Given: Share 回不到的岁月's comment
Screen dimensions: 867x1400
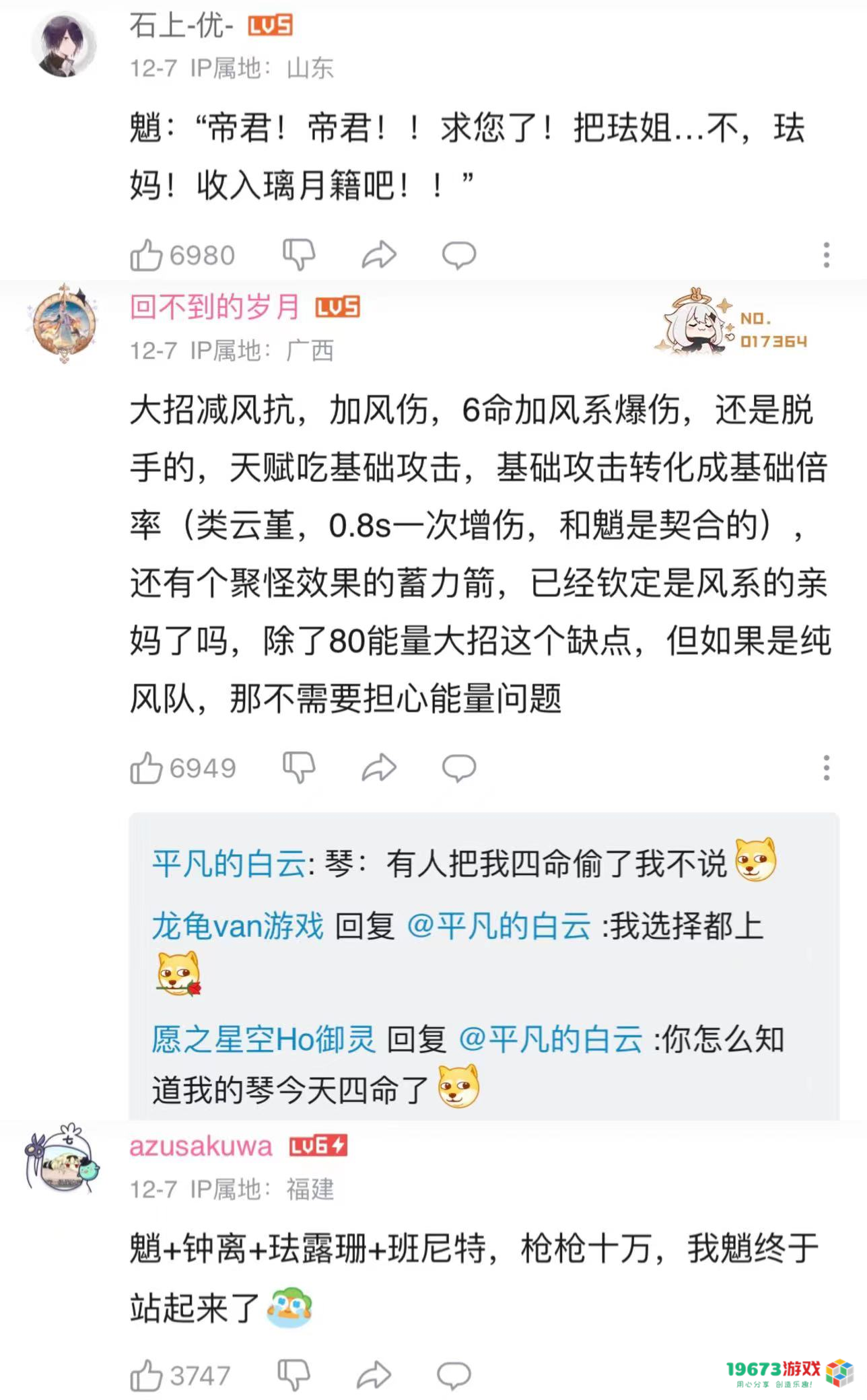Looking at the screenshot, I should [379, 767].
